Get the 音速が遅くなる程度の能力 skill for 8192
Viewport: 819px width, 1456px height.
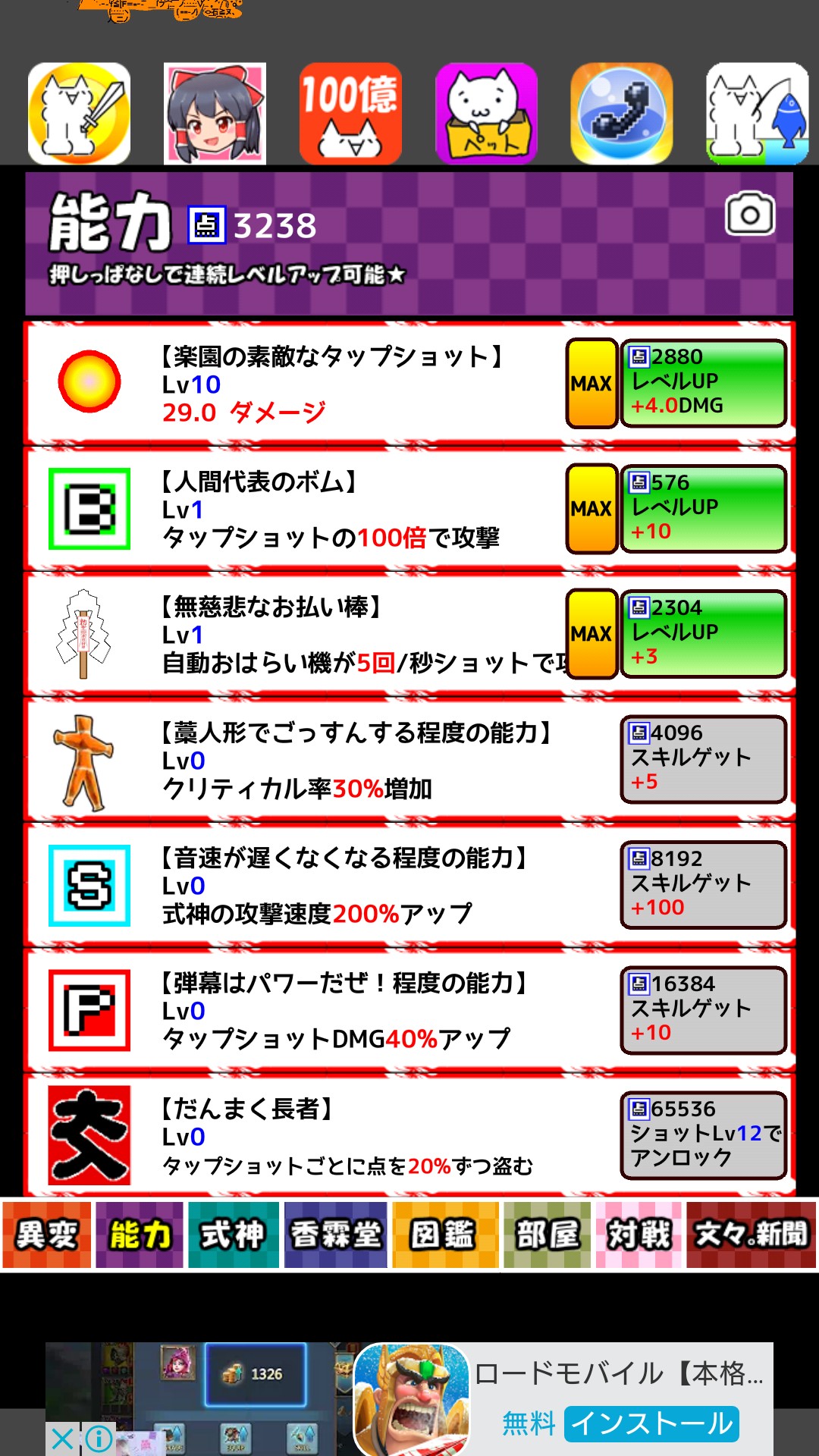(703, 884)
